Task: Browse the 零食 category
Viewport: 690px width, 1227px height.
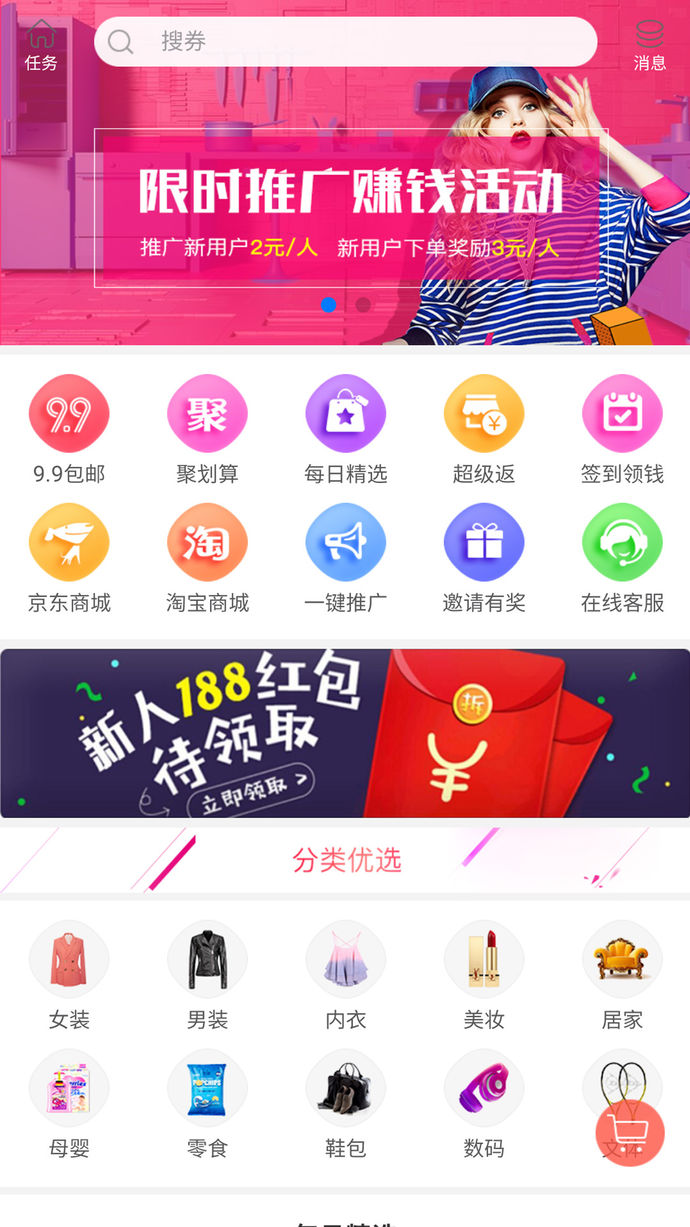Action: [x=207, y=1103]
